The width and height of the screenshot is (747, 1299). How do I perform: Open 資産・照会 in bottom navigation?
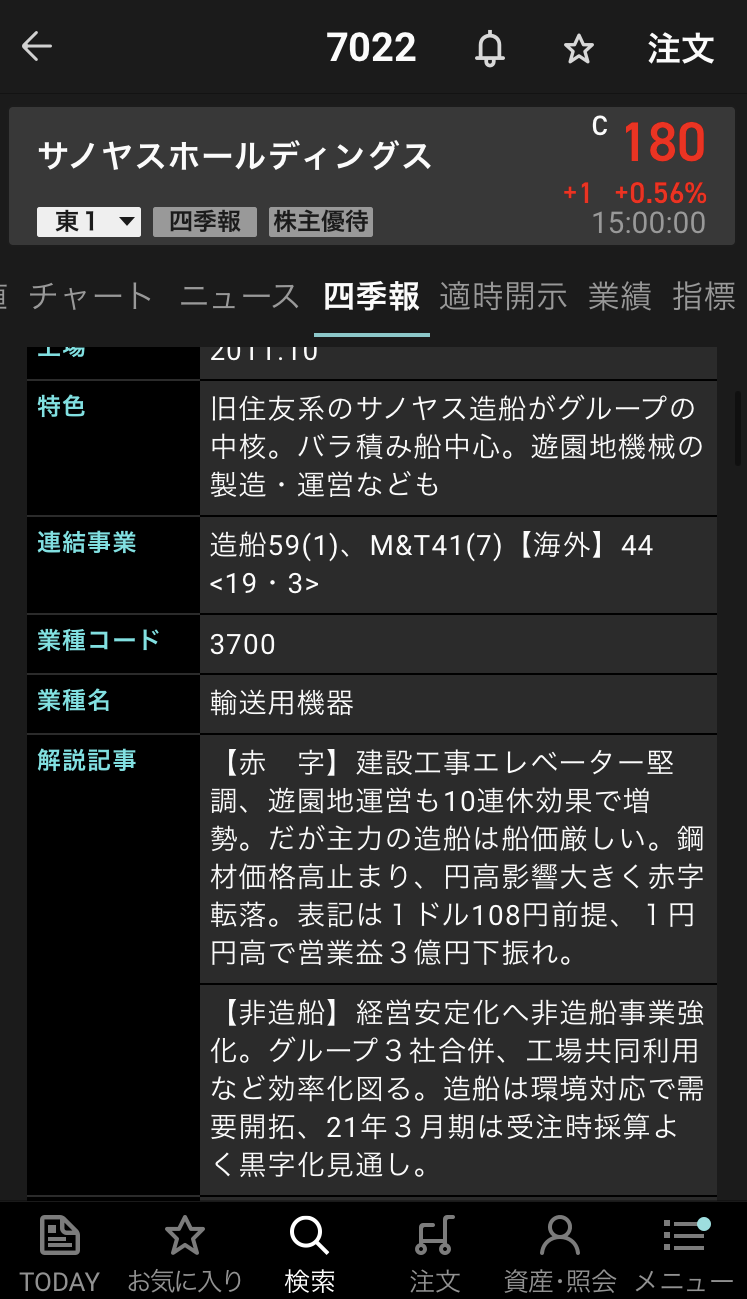pos(559,1252)
